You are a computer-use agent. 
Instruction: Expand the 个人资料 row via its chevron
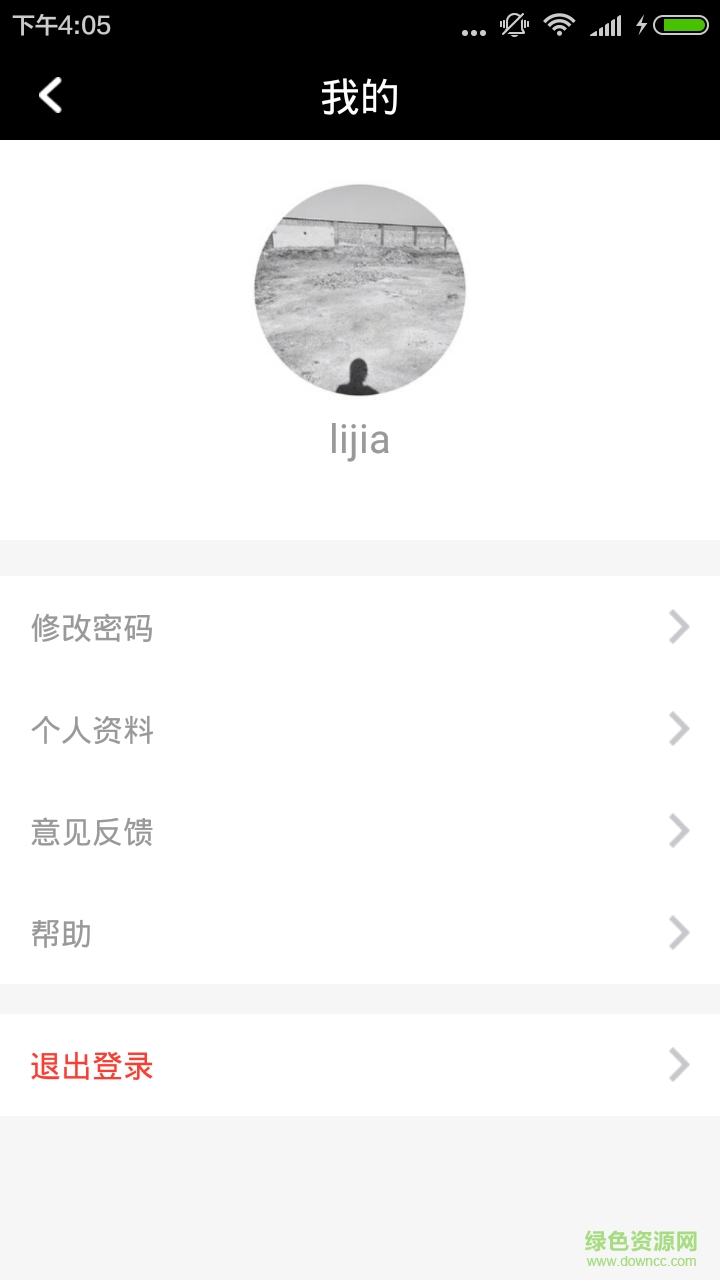tap(679, 730)
